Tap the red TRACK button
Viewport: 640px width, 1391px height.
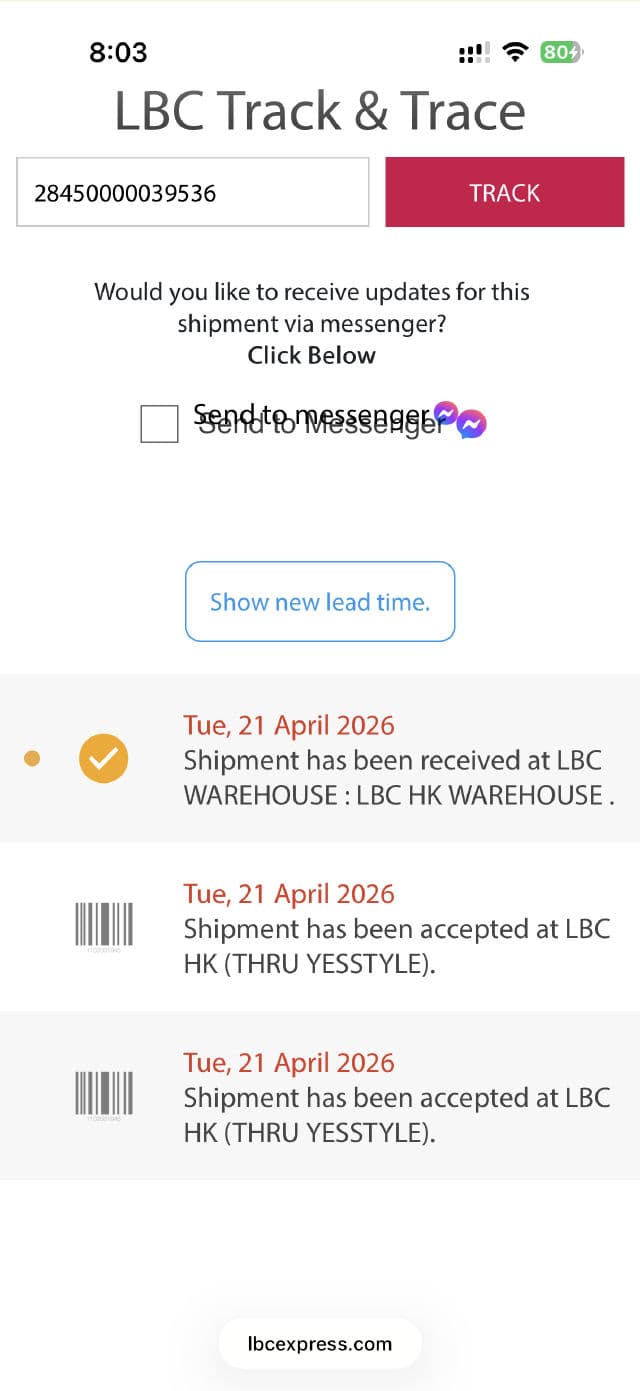click(x=504, y=192)
